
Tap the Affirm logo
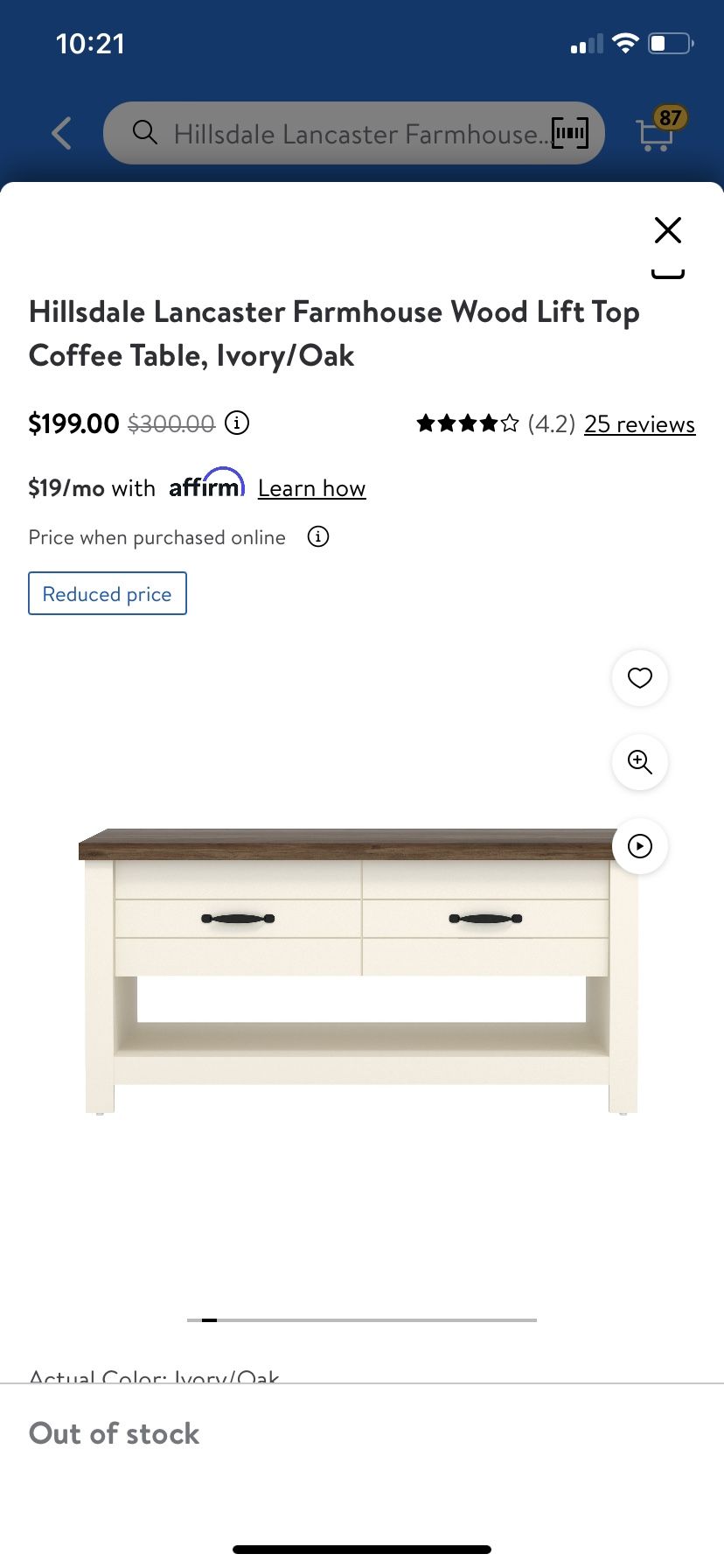[x=206, y=486]
